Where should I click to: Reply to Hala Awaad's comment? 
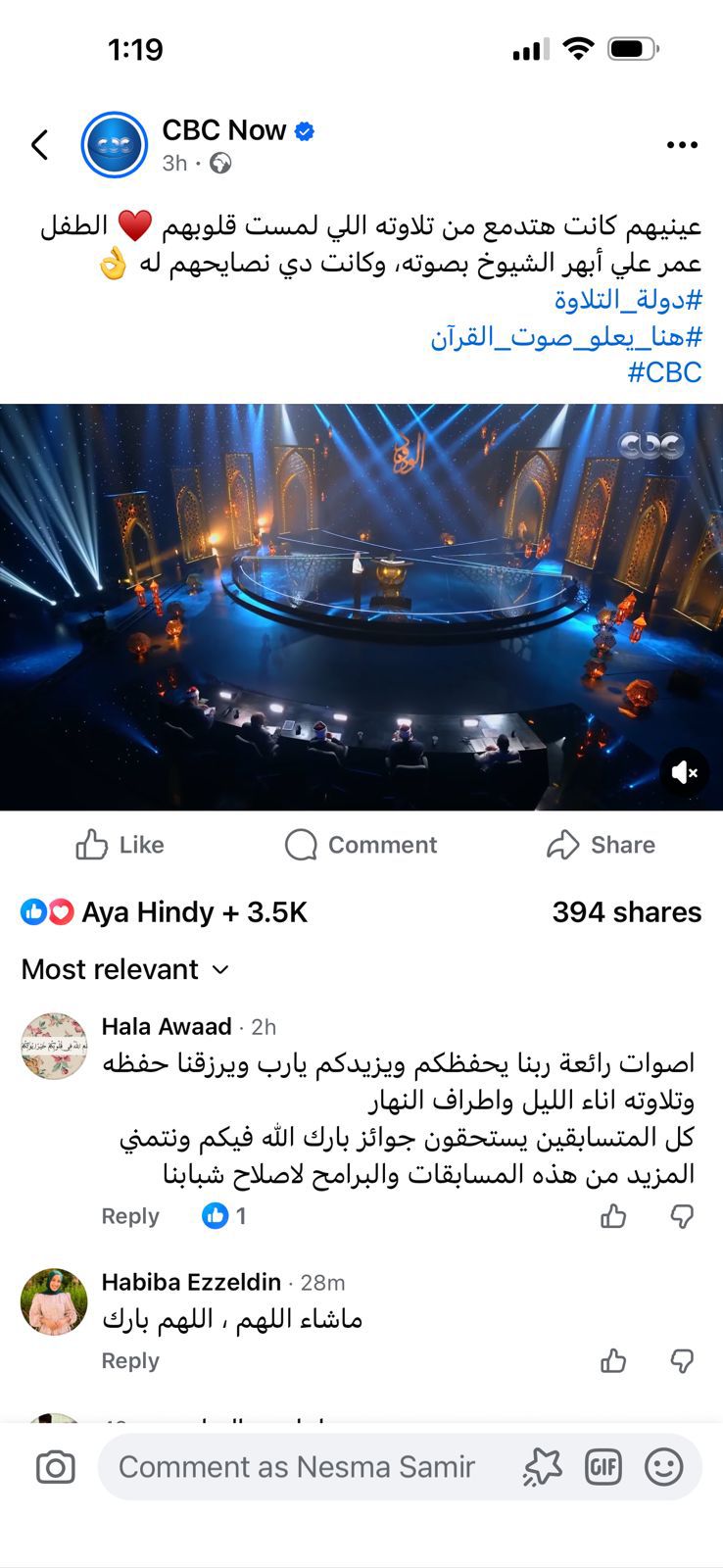point(129,1216)
